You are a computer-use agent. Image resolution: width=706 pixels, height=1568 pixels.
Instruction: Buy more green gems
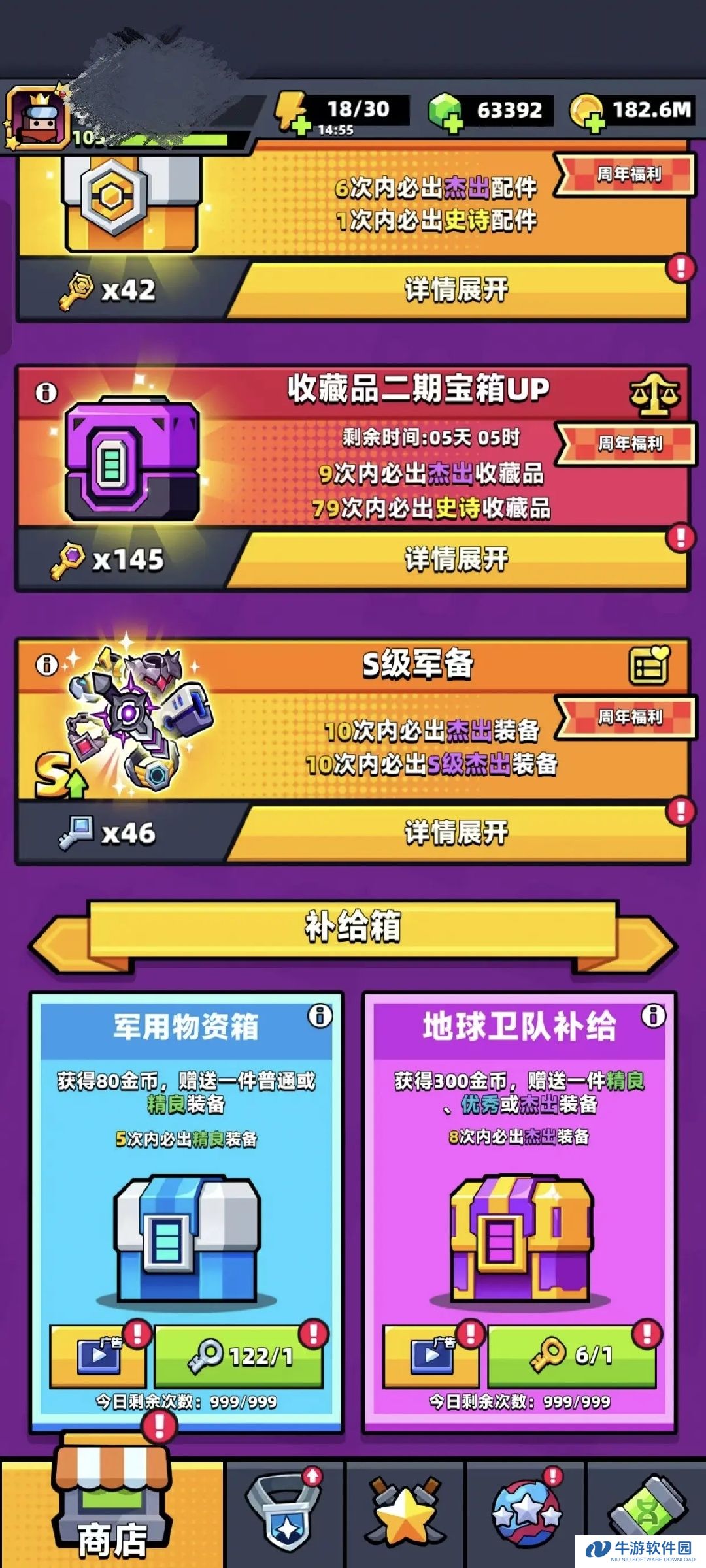(x=446, y=112)
